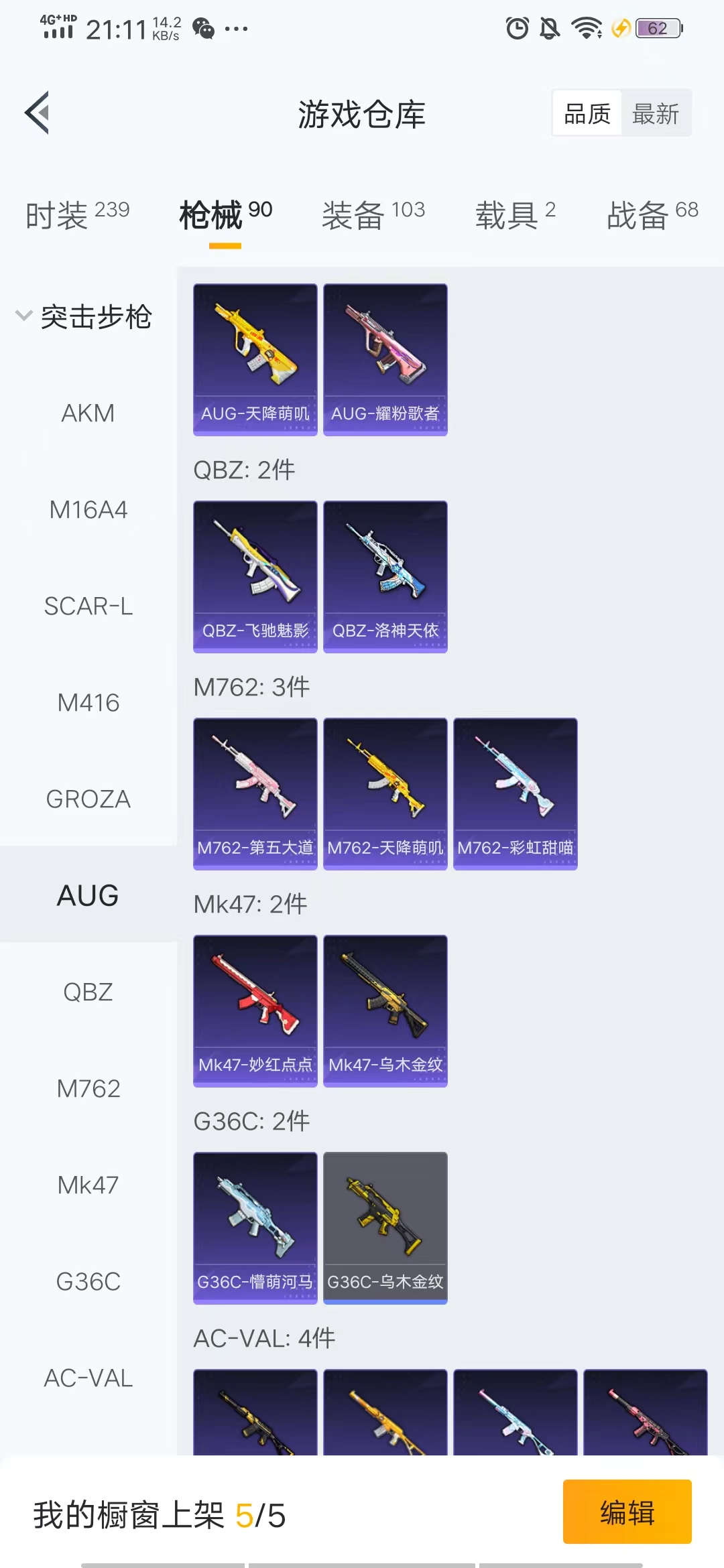Select M416 in the sidebar
The width and height of the screenshot is (724, 1568).
(88, 702)
